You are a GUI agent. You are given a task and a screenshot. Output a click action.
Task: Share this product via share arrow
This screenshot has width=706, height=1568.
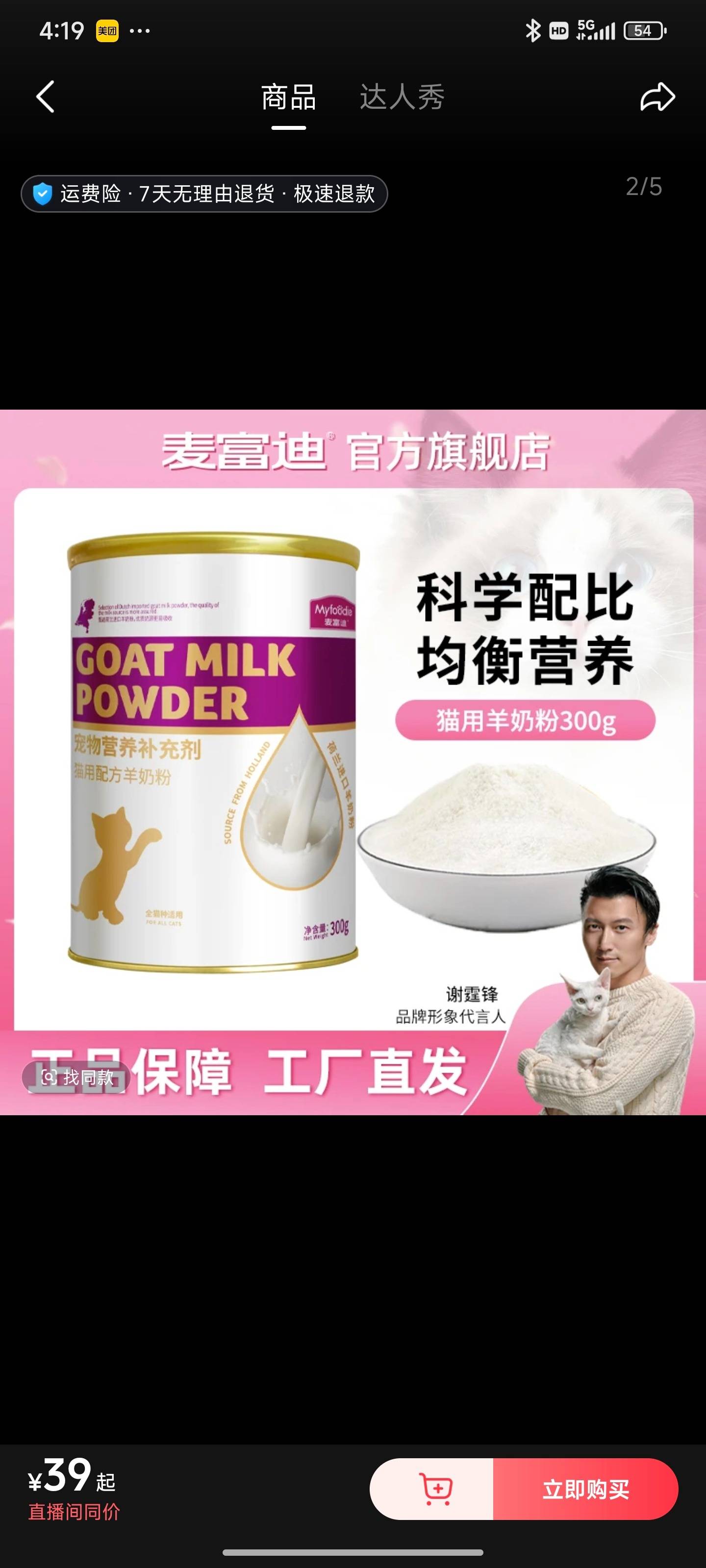pyautogui.click(x=657, y=98)
